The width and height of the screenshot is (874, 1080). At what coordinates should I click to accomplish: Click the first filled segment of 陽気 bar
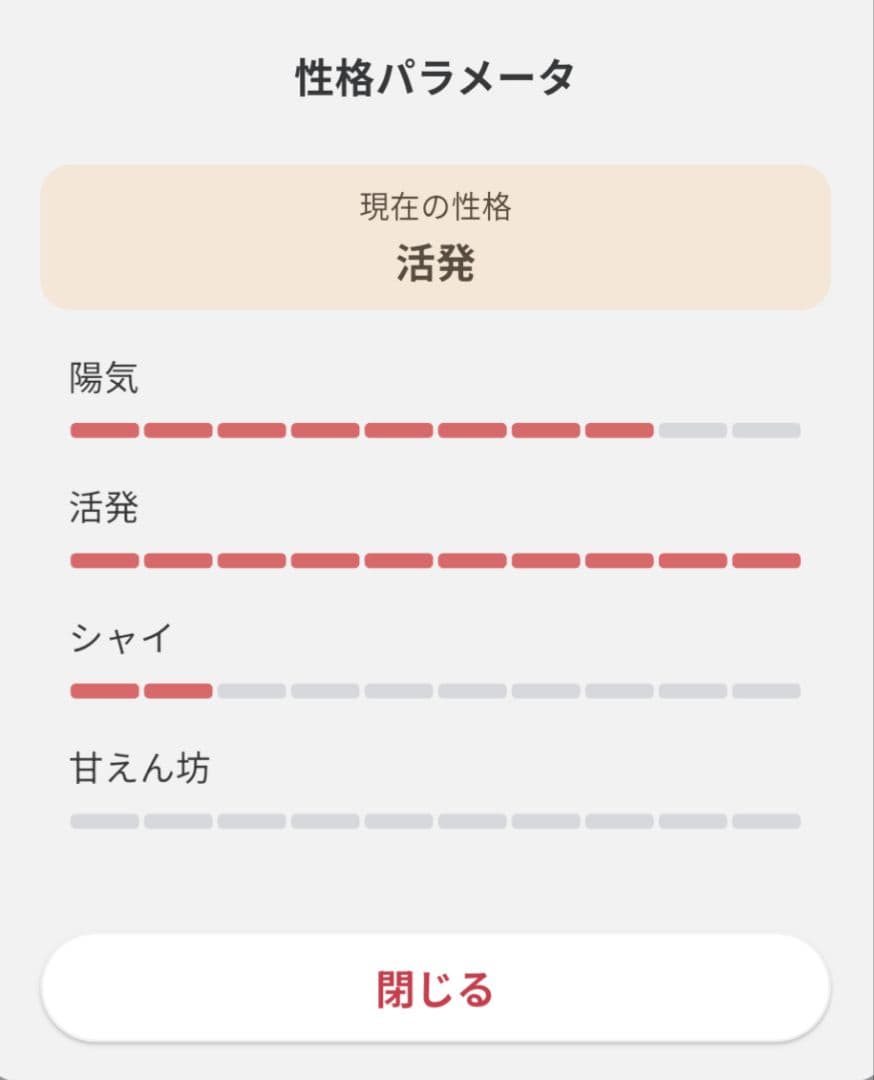103,430
